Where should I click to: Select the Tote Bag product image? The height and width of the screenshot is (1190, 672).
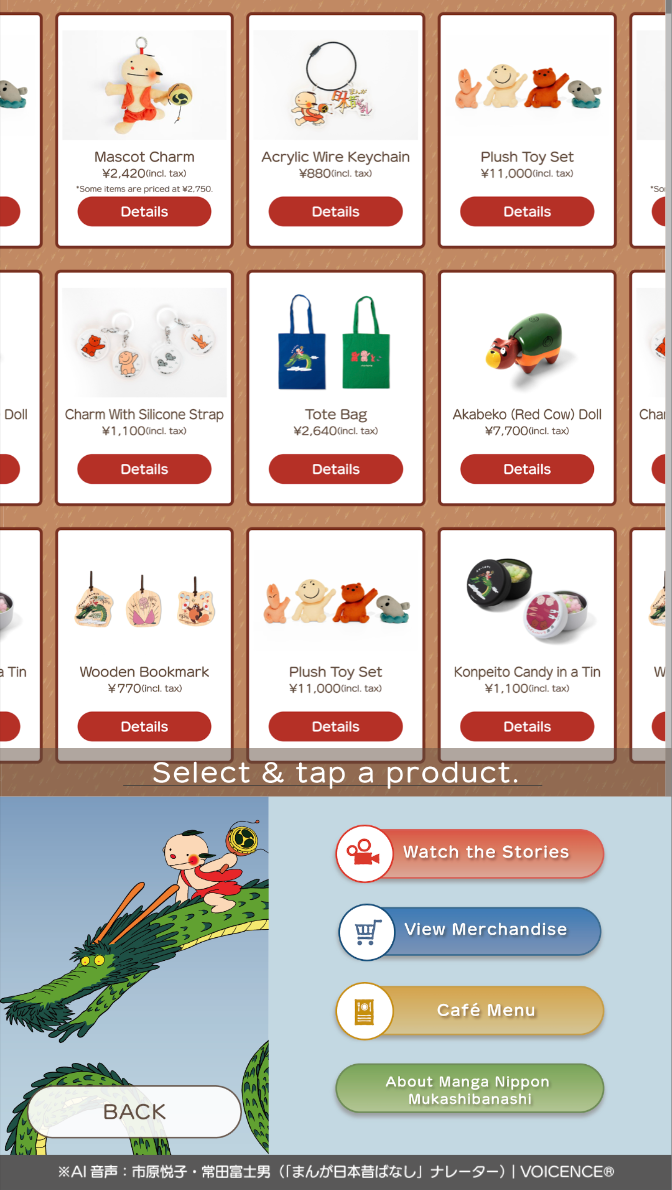(x=336, y=342)
